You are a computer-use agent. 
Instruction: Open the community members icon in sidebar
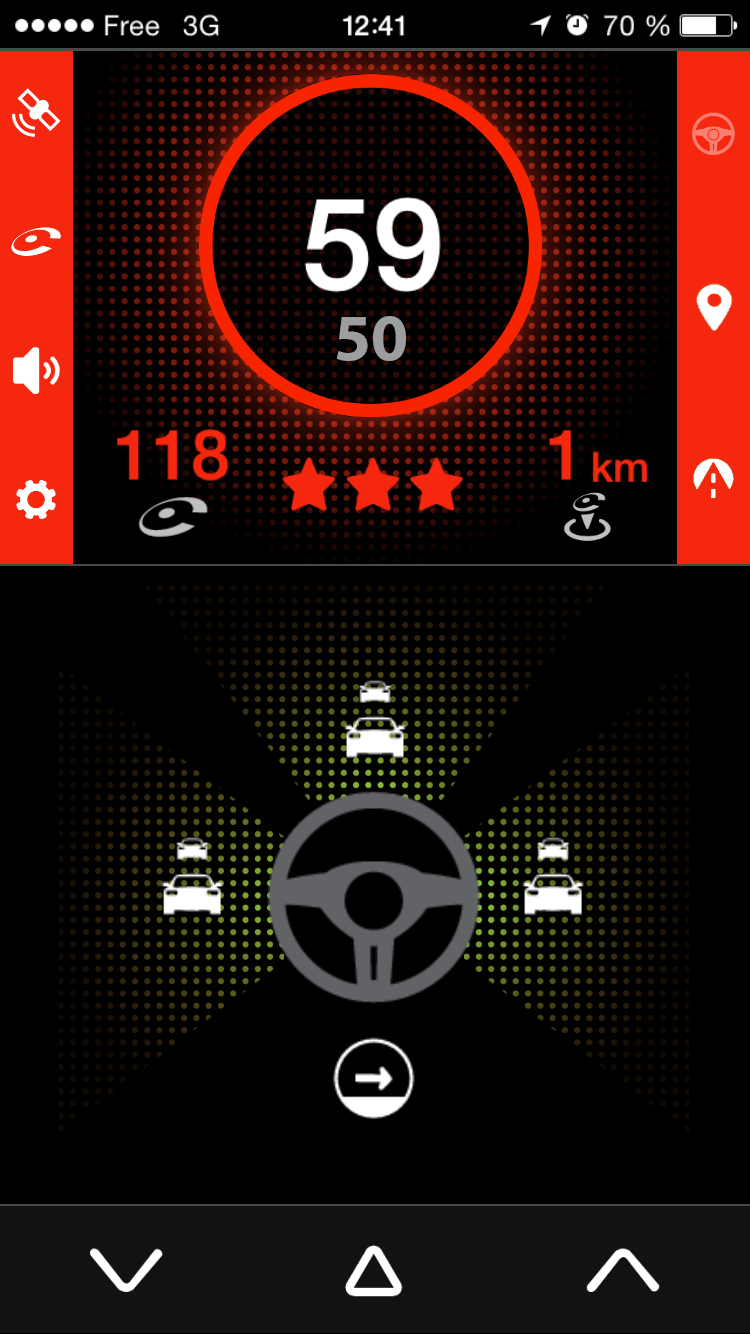tap(36, 241)
